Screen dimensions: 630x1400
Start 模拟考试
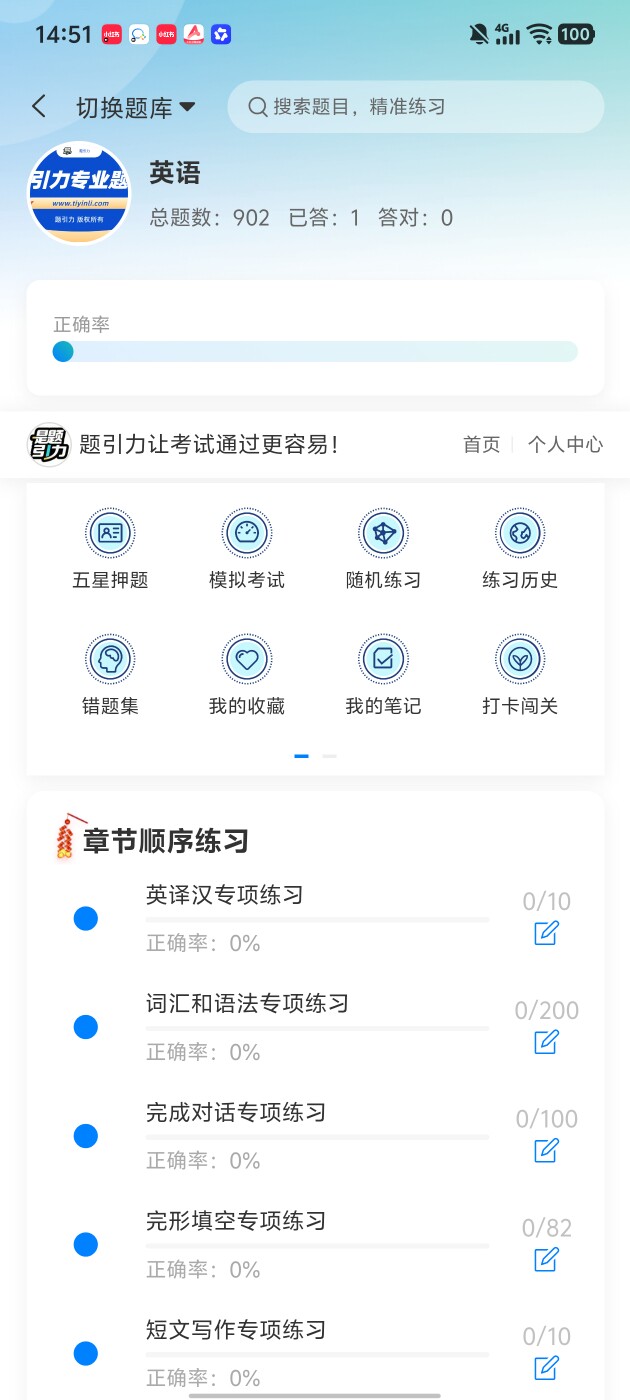[247, 548]
